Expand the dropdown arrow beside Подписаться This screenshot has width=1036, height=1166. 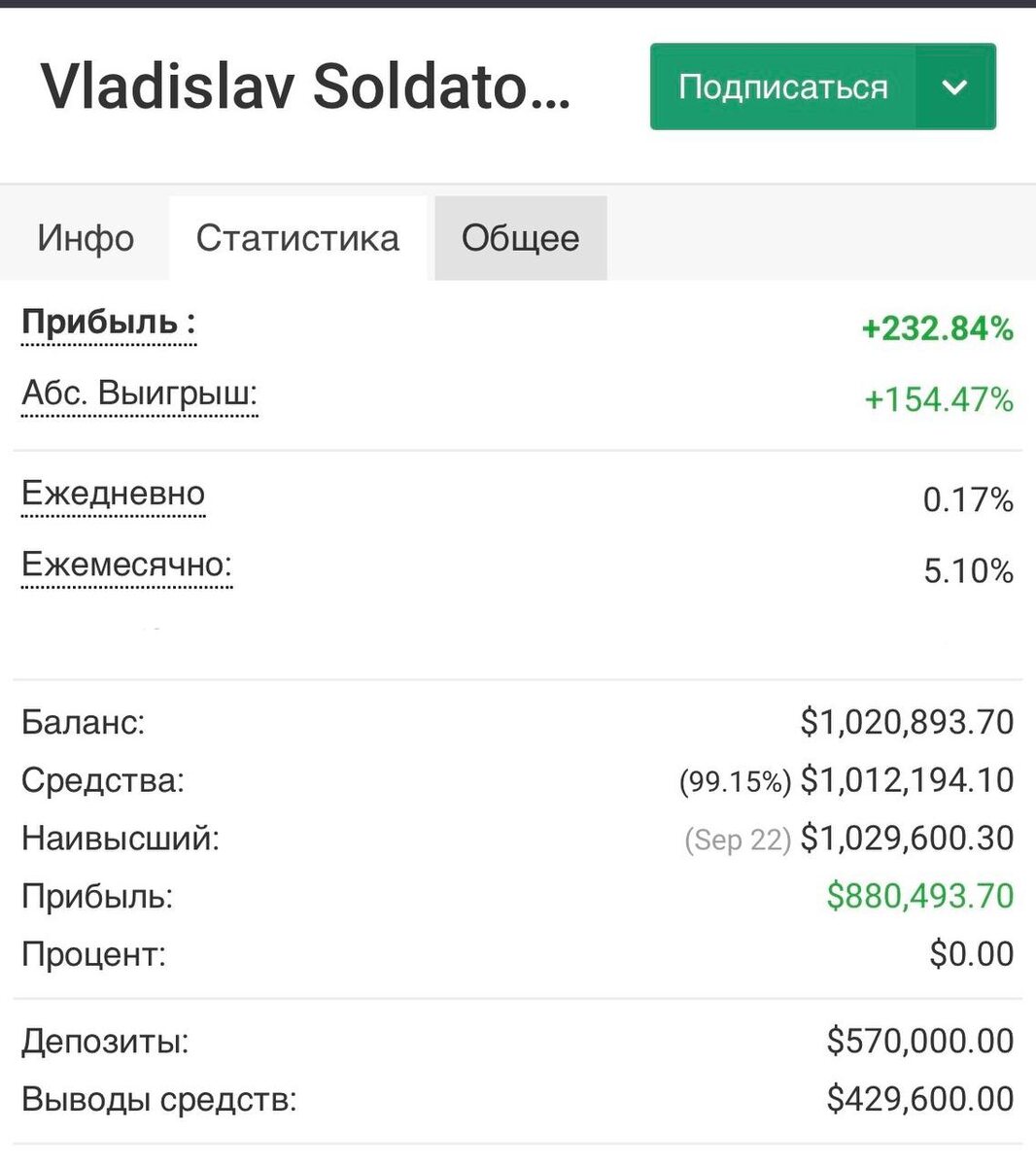[x=954, y=87]
